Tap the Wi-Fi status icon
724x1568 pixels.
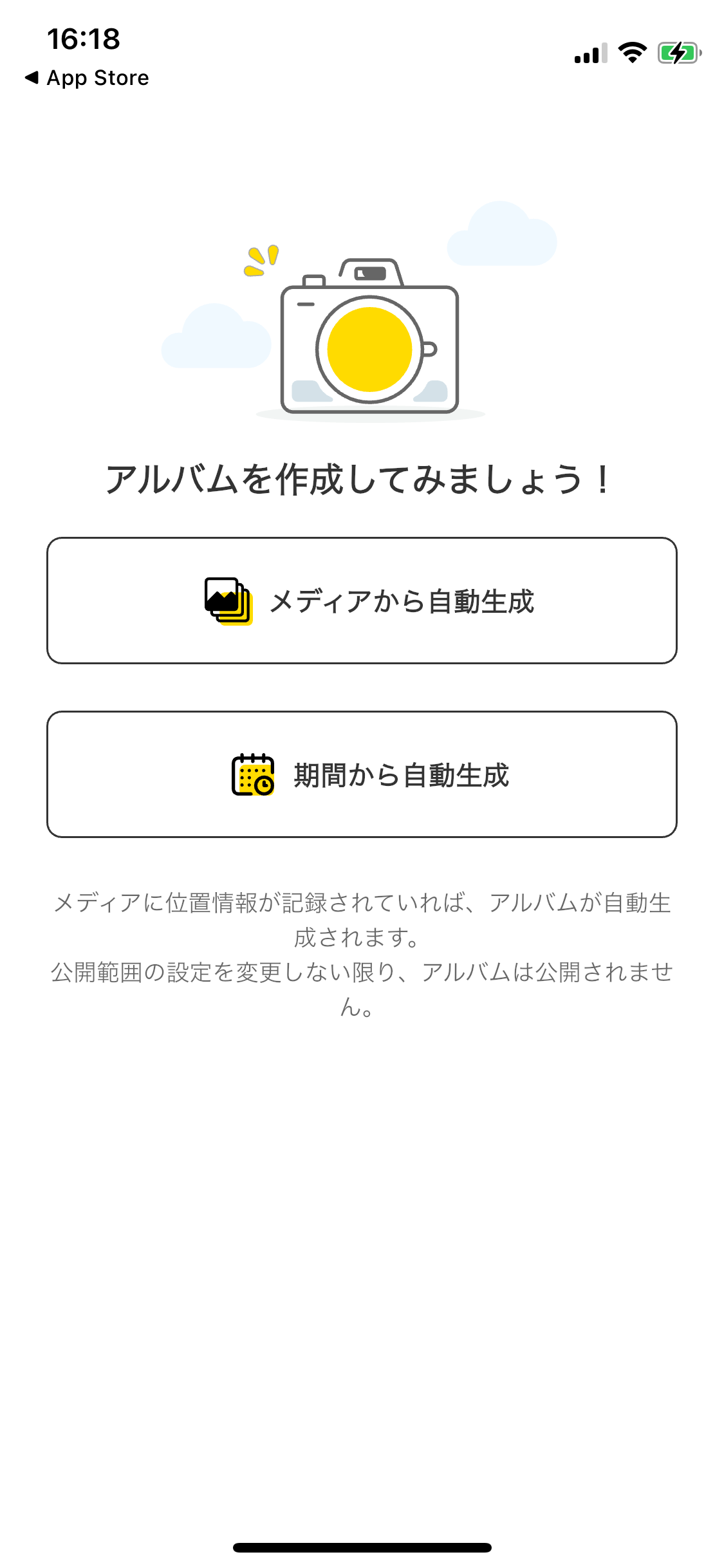pyautogui.click(x=633, y=54)
